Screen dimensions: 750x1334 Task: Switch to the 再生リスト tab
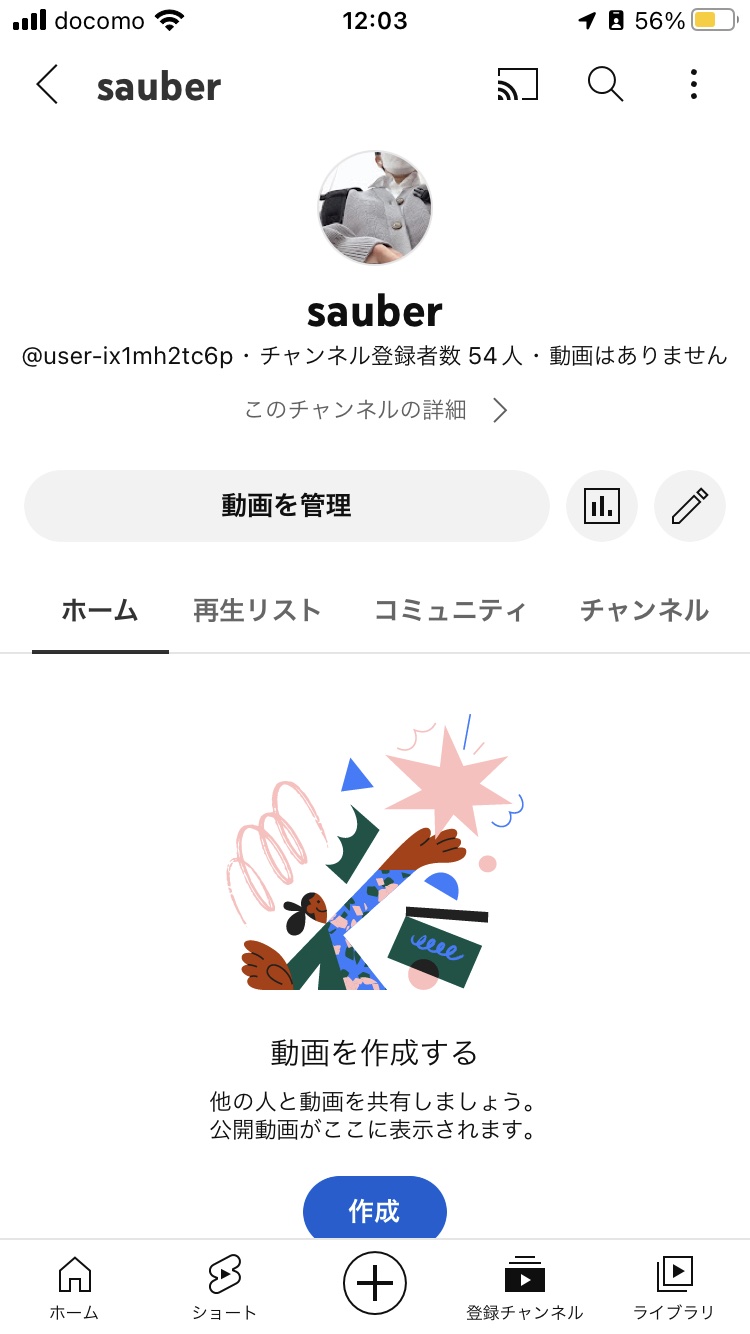tap(257, 610)
